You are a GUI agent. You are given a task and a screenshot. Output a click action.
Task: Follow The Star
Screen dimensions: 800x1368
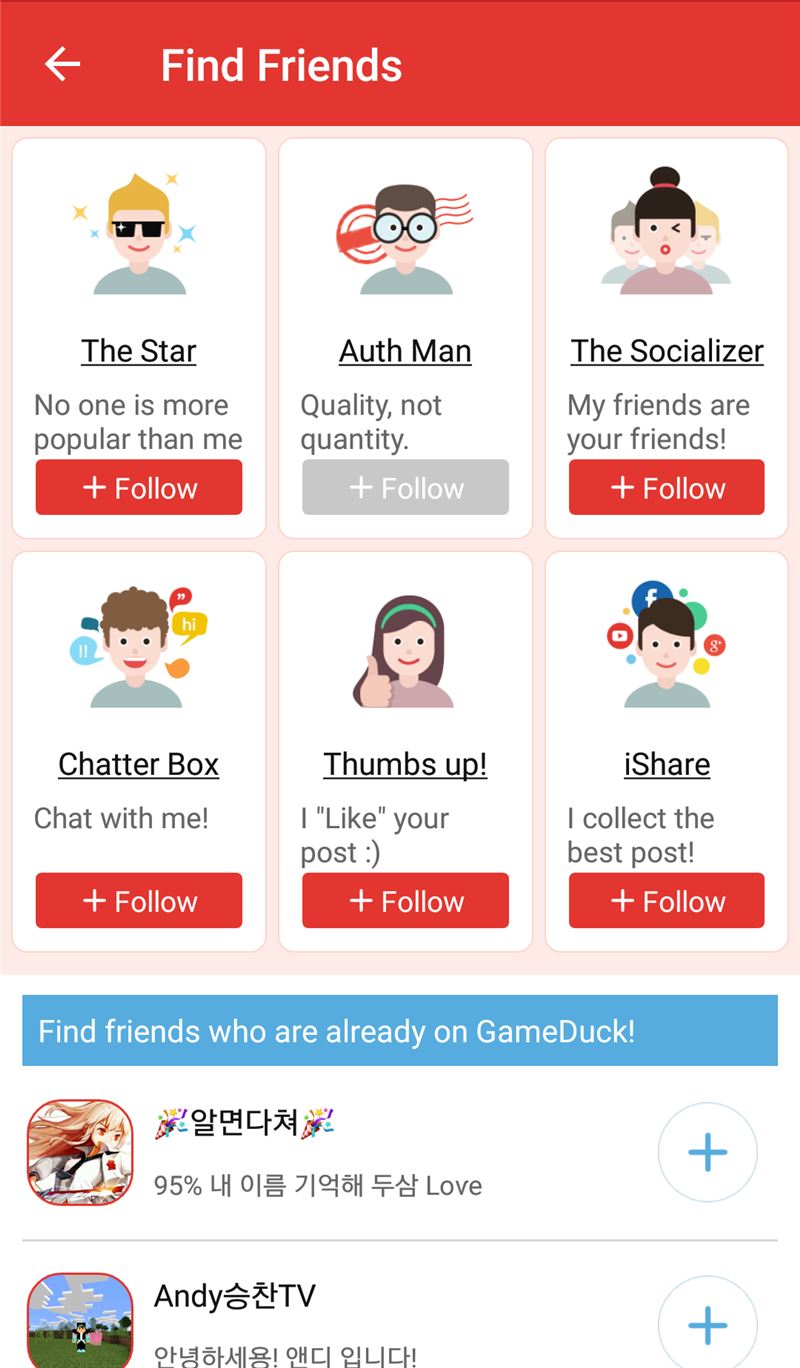pos(139,487)
